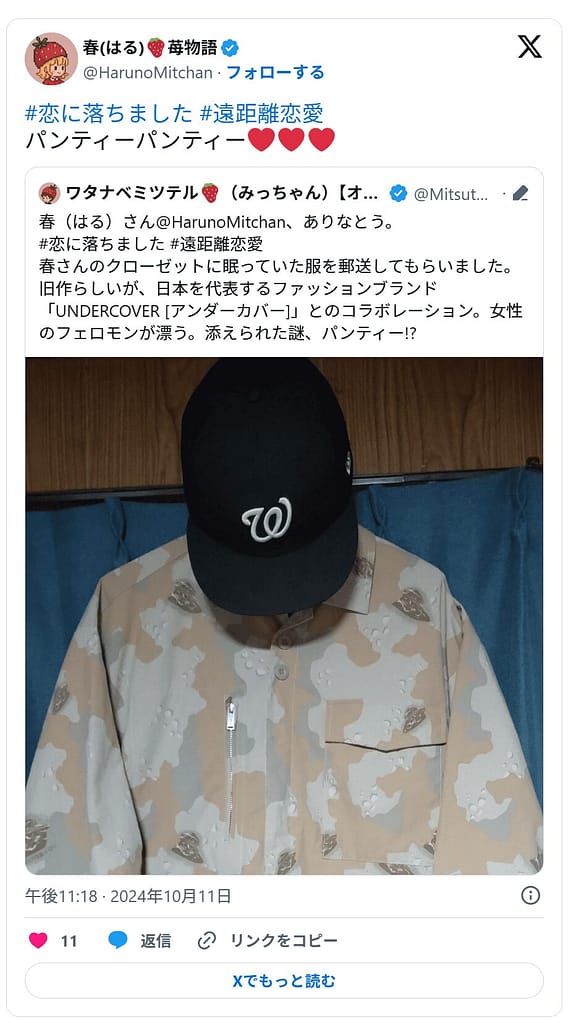571x1023 pixels.
Task: Like this tweet with the heart
Action: tap(39, 940)
